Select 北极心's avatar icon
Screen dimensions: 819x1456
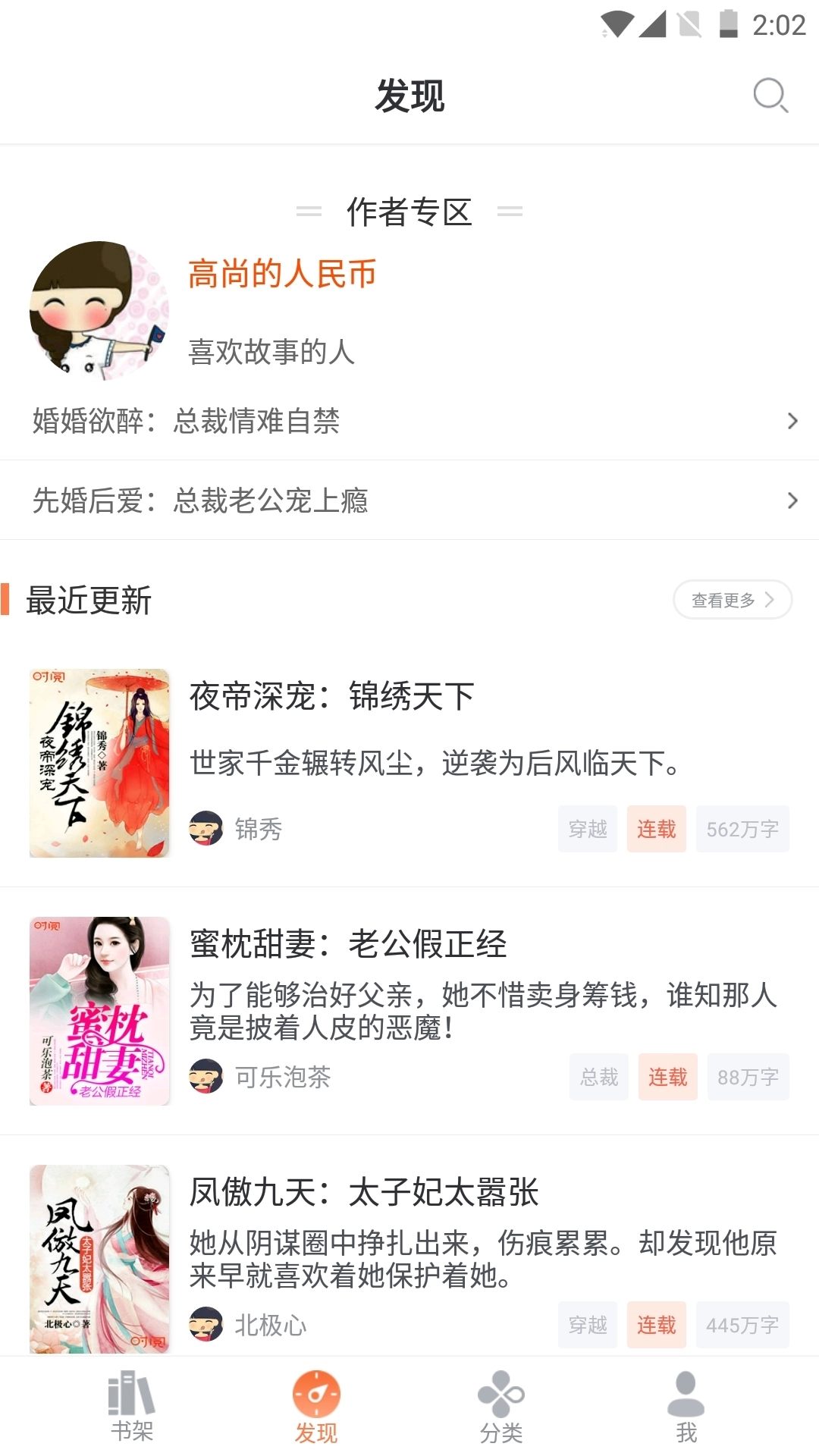coord(205,1324)
